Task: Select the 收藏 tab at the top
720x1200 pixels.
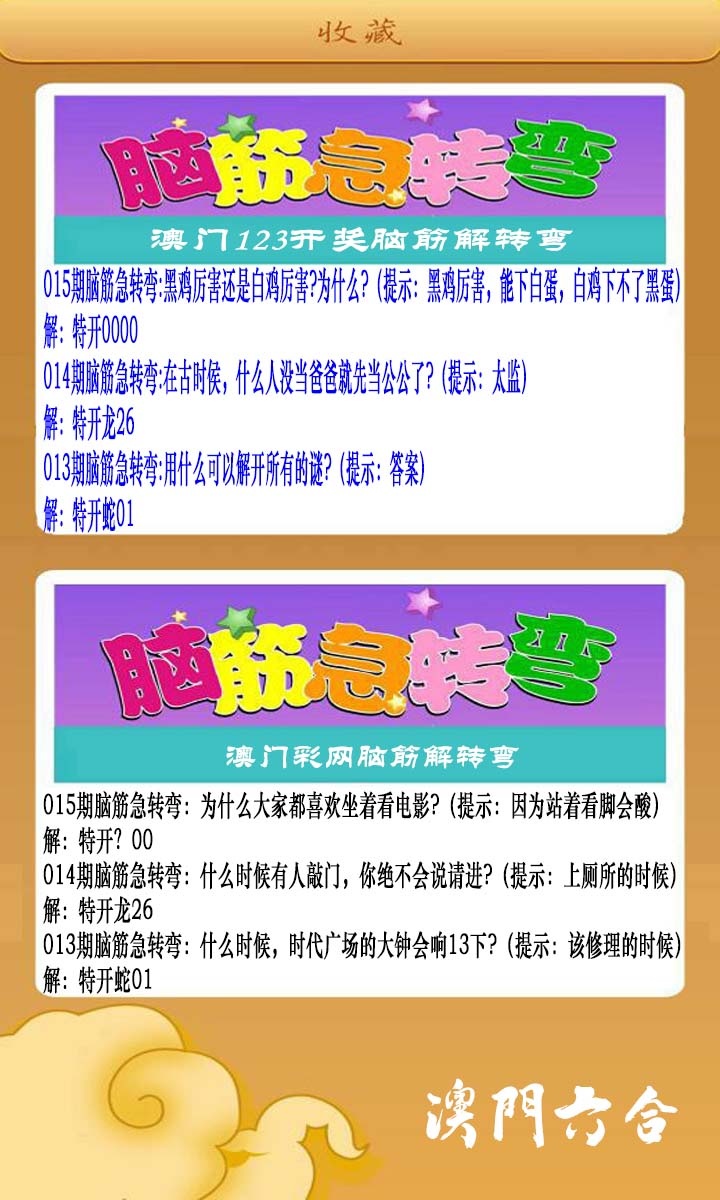Action: pos(360,30)
